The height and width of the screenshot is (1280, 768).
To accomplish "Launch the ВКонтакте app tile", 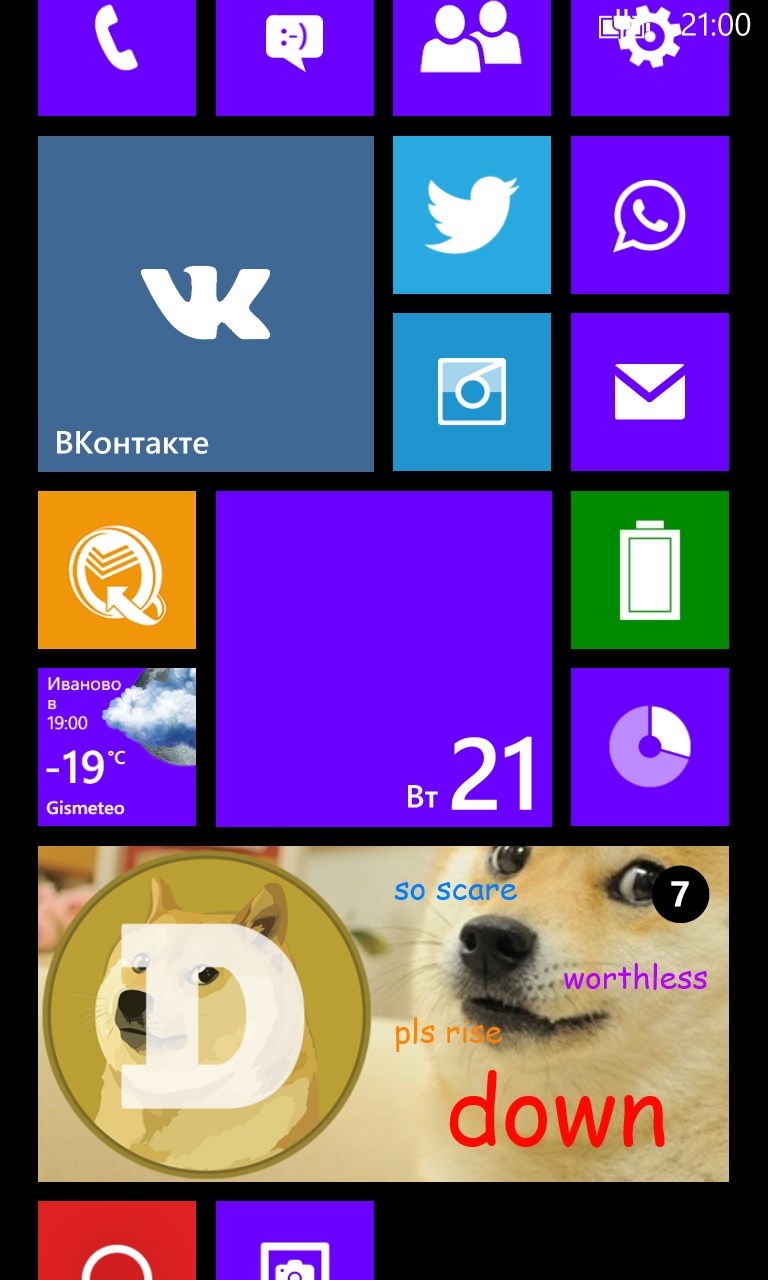I will click(205, 303).
